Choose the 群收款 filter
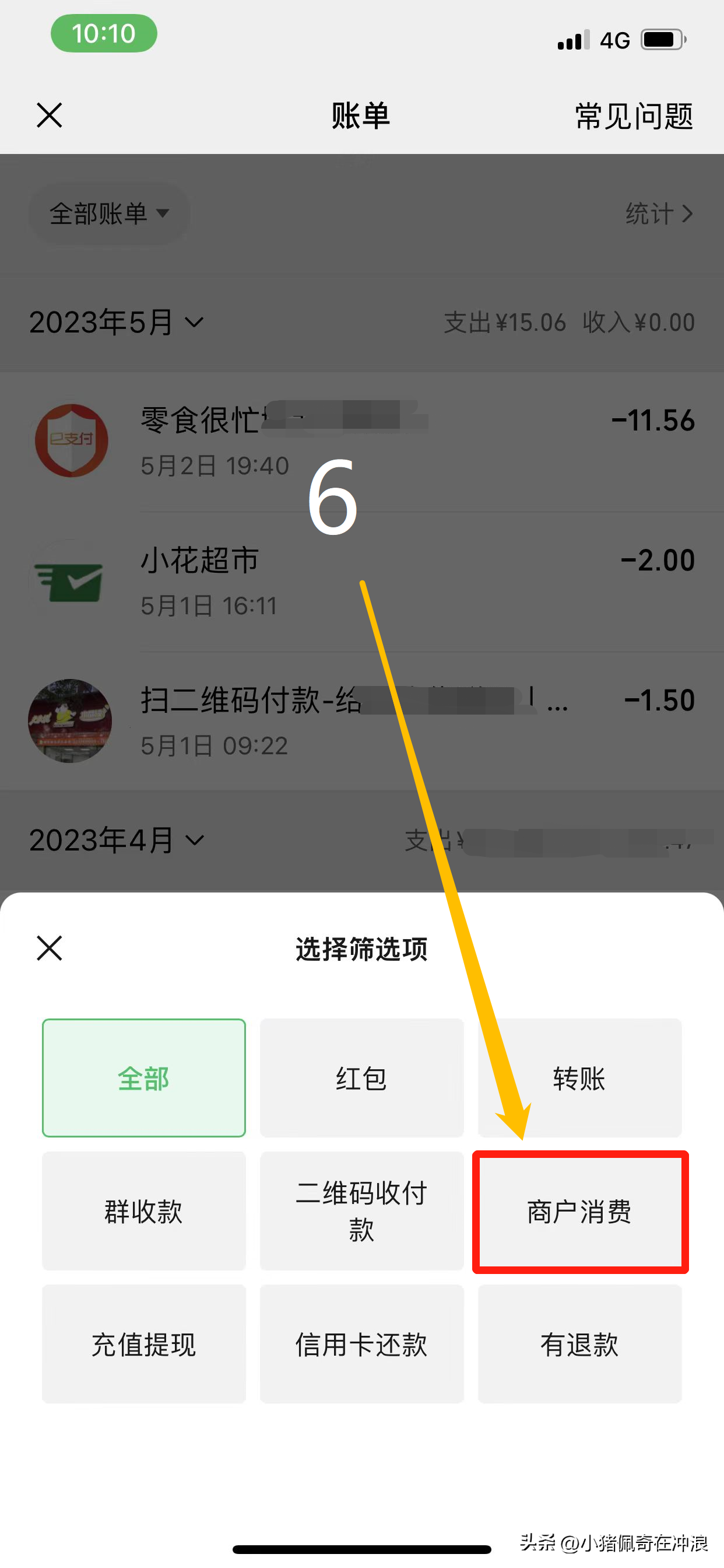Viewport: 724px width, 1568px height. coord(143,1210)
